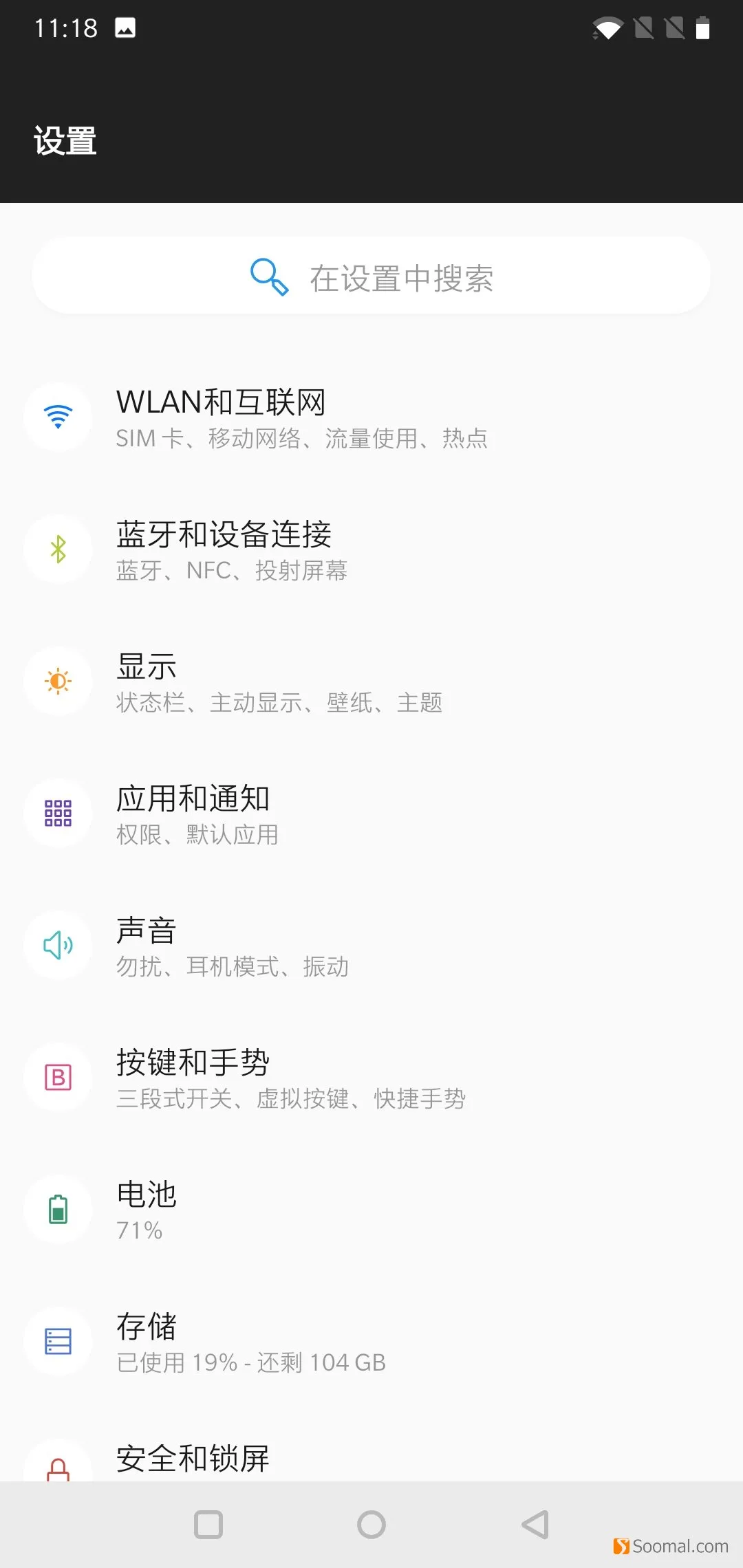This screenshot has width=743, height=1568.
Task: View 电池 details
Action: point(371,1210)
